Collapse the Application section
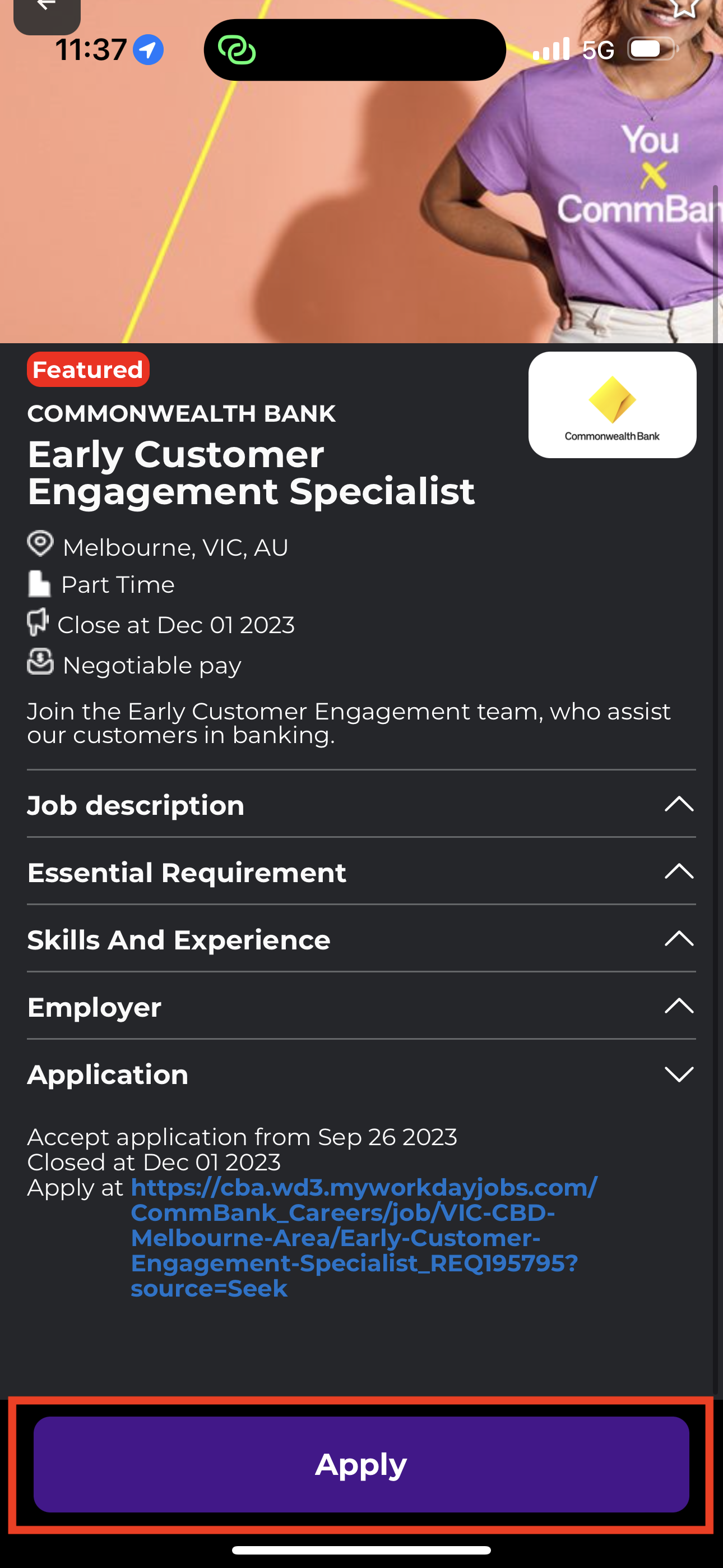 coord(361,1074)
